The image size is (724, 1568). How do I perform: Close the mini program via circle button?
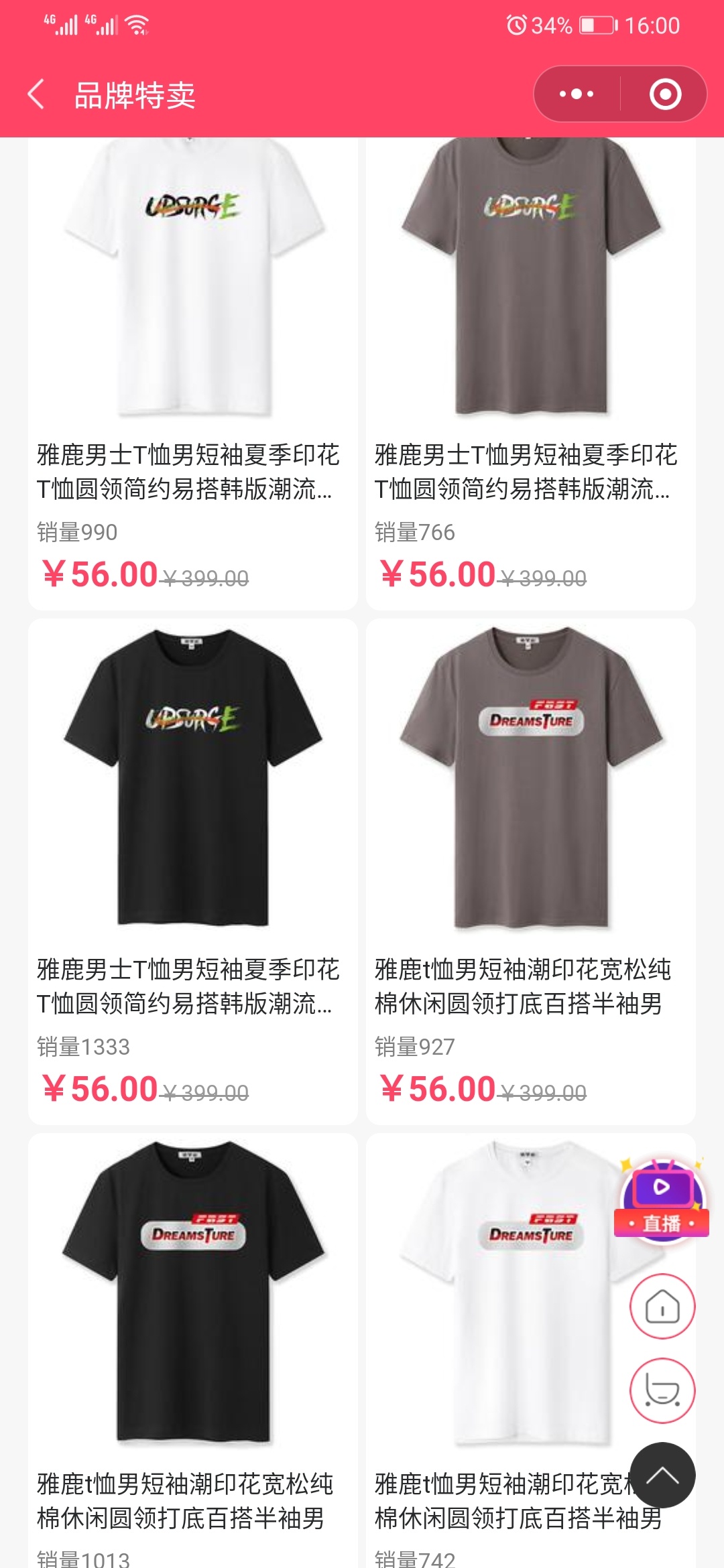click(x=665, y=94)
